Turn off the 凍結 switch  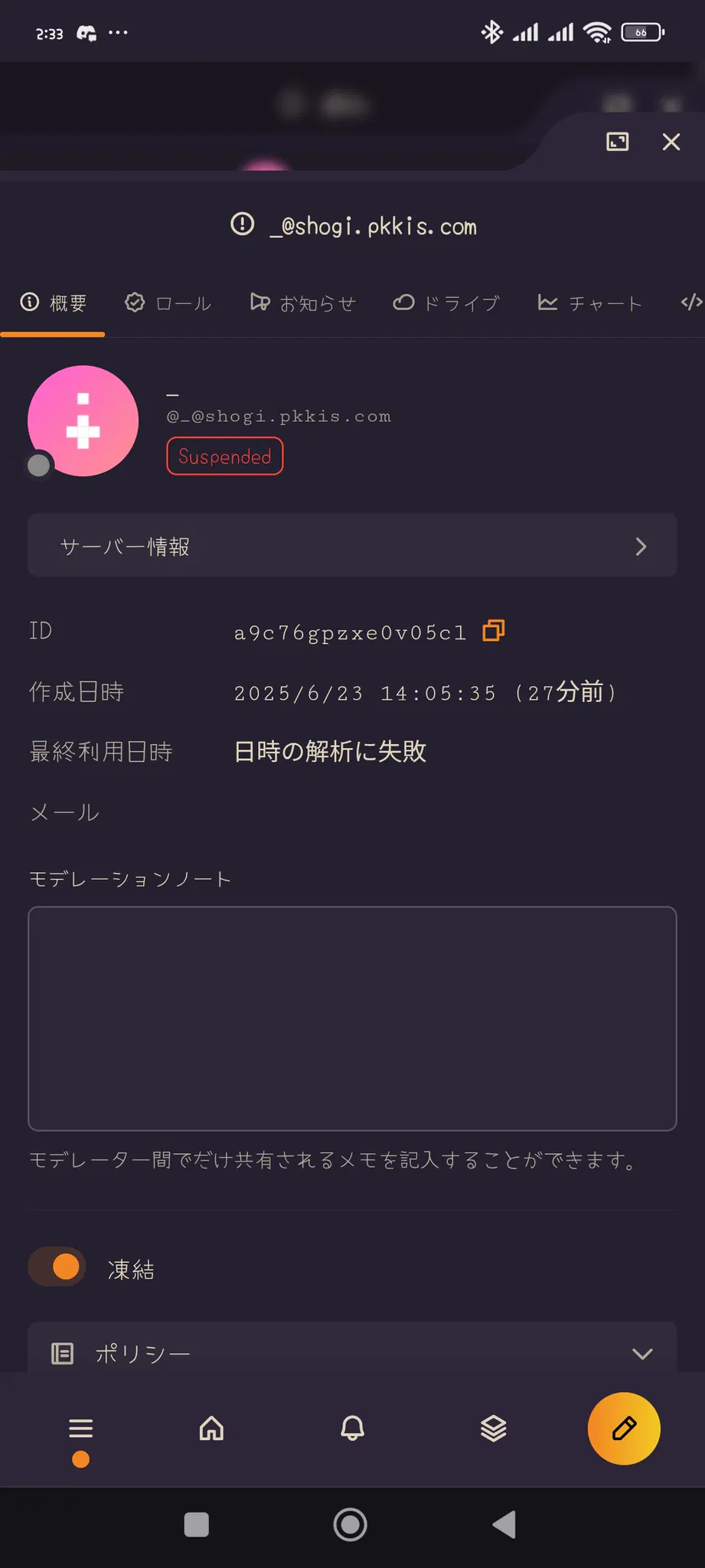57,1266
